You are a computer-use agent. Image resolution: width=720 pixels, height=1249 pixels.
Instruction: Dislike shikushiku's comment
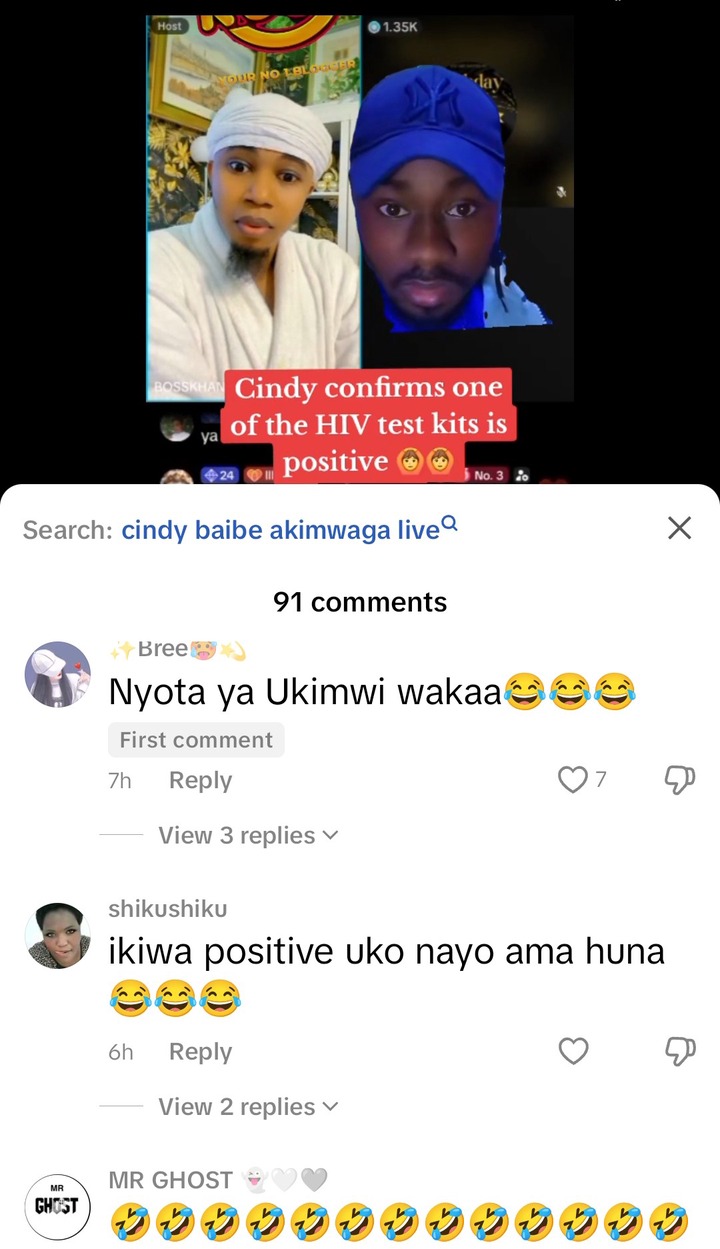[x=680, y=1051]
